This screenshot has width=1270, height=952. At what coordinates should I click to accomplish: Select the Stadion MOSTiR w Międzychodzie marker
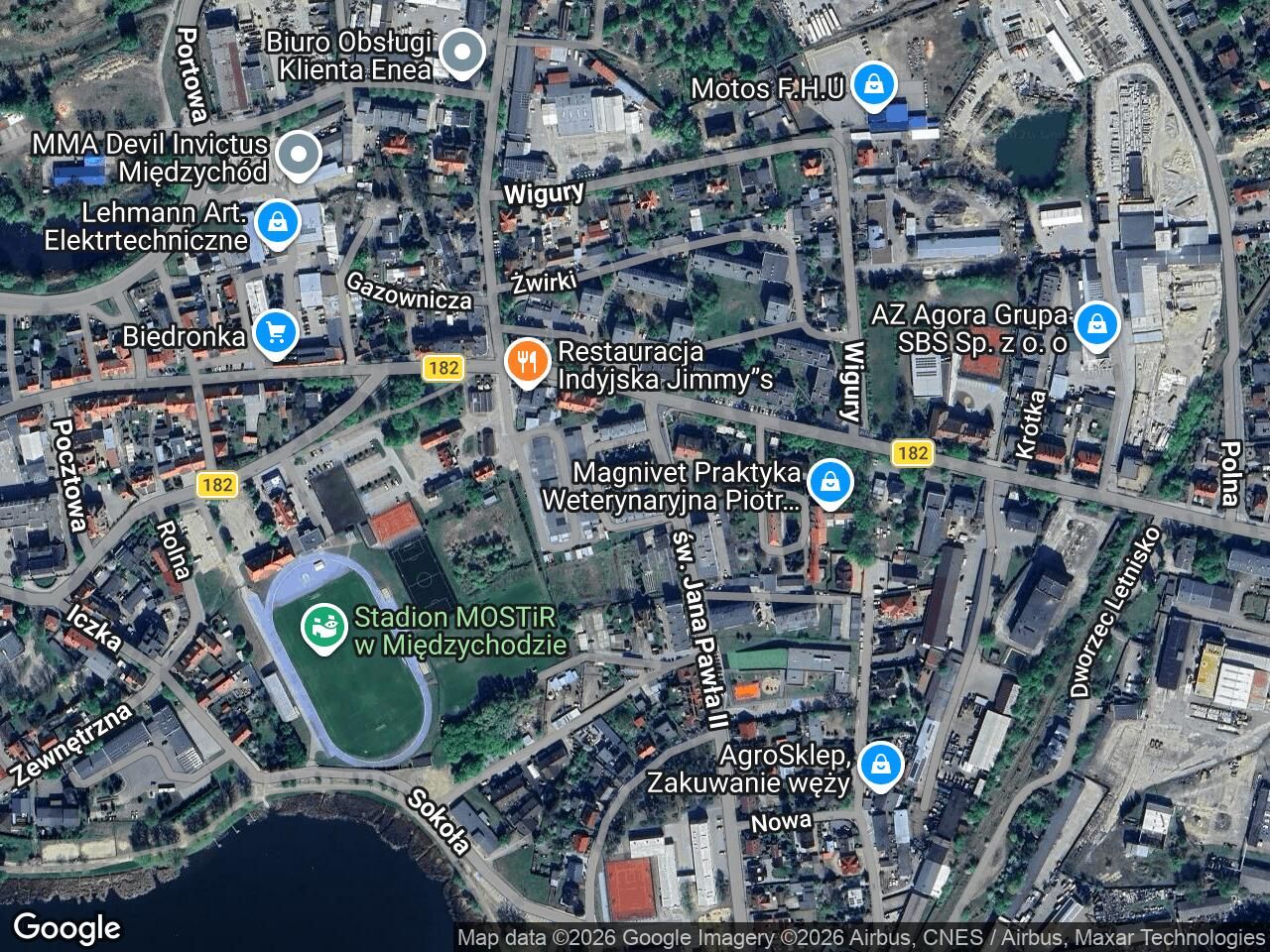click(321, 628)
